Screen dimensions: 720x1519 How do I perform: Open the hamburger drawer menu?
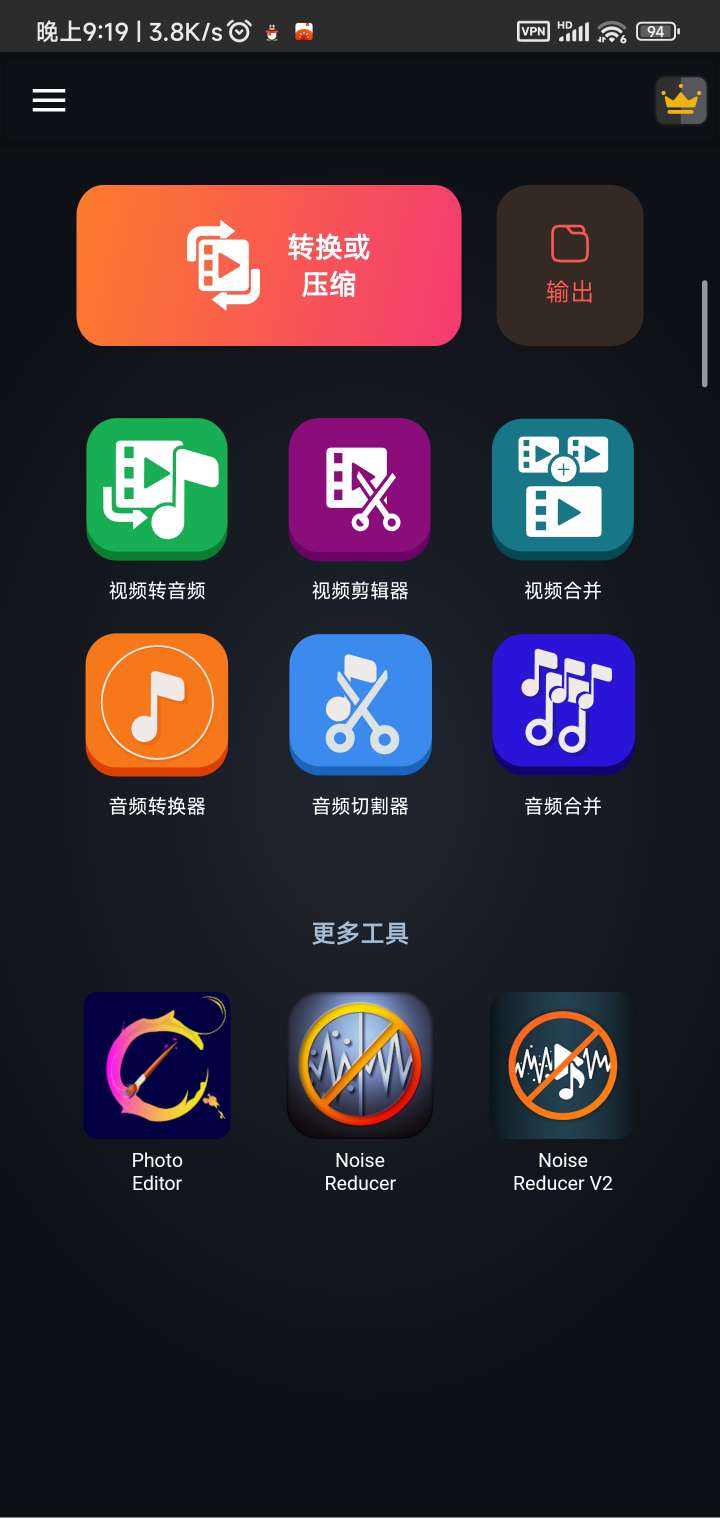tap(49, 100)
